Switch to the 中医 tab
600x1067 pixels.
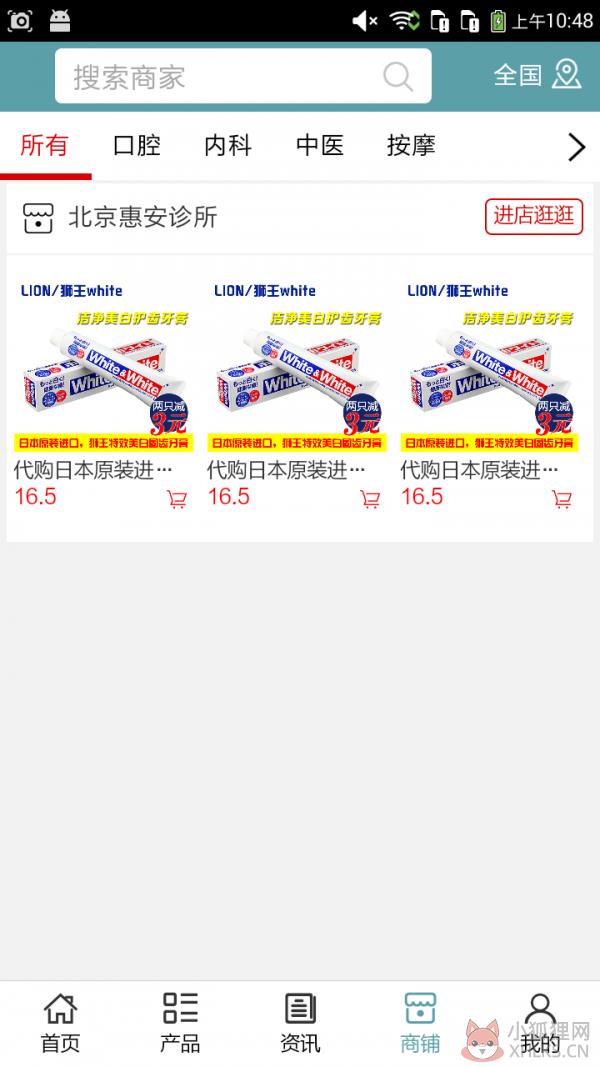(x=320, y=145)
